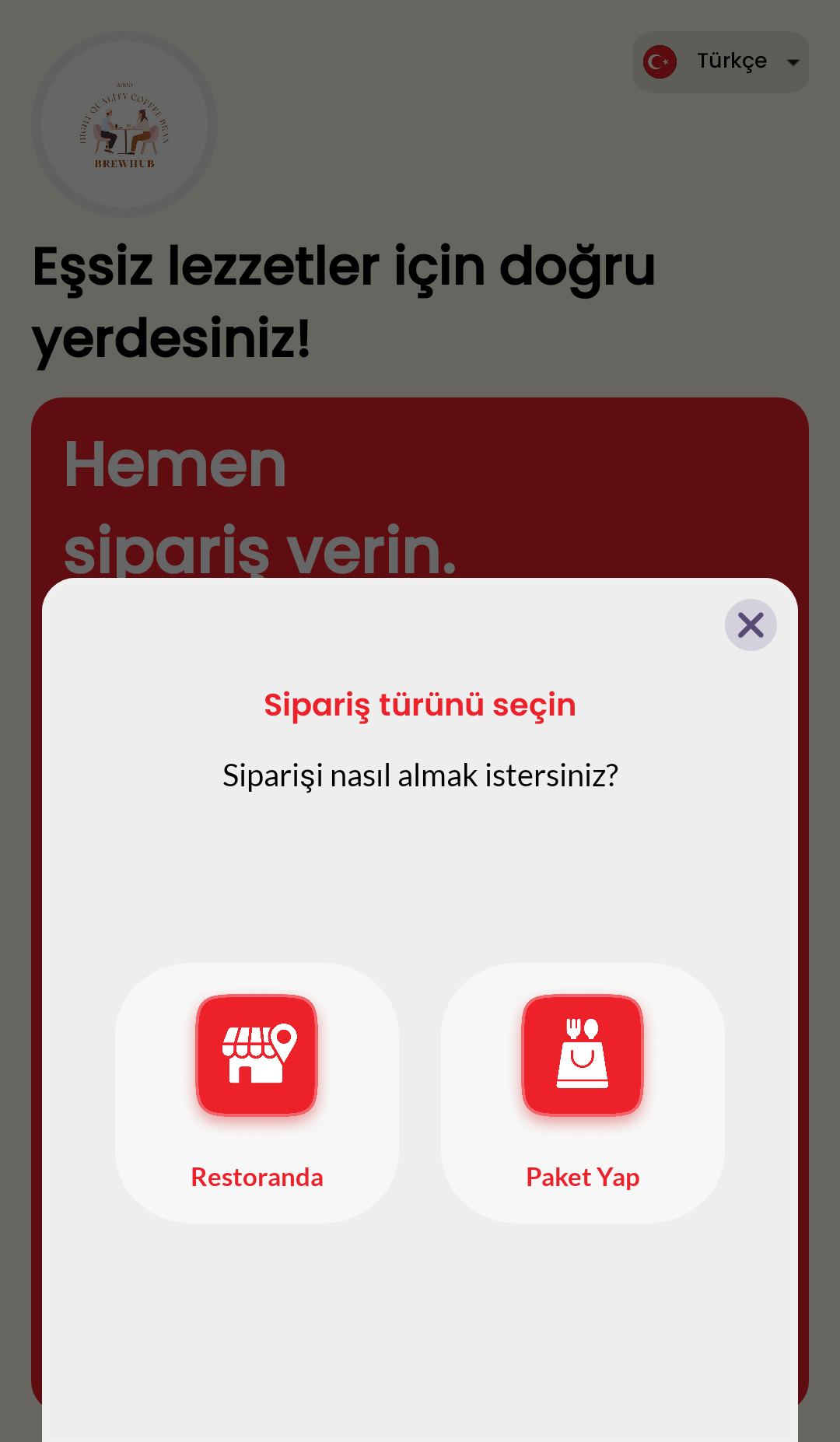Click the dark red order banner background
The image size is (840, 1442).
click(622, 482)
